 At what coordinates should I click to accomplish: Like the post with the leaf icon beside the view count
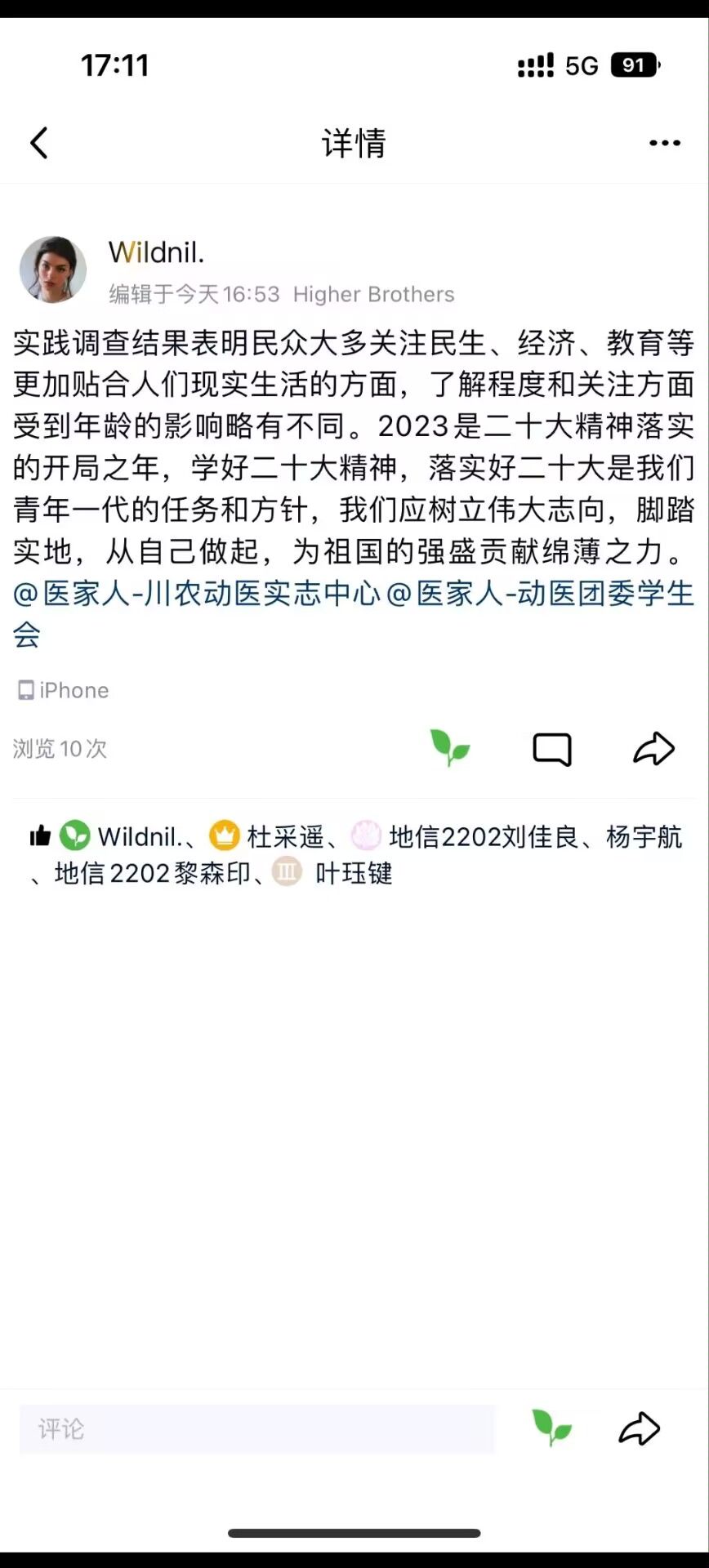click(449, 748)
